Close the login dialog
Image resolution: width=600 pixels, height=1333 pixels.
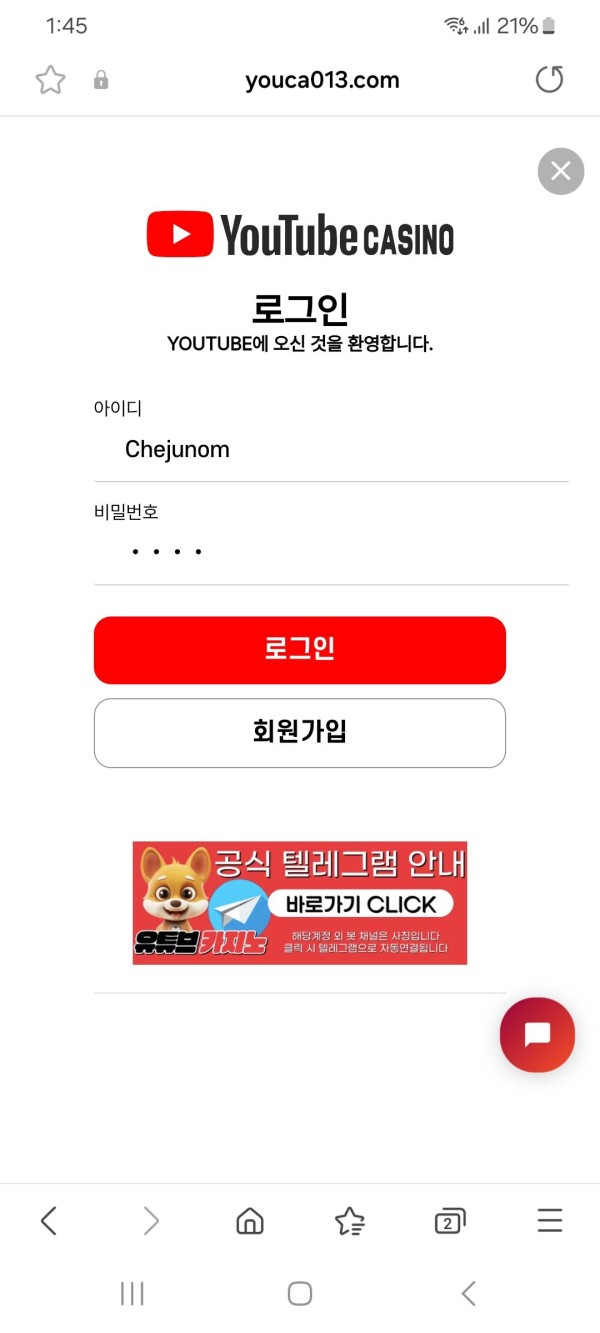point(560,171)
